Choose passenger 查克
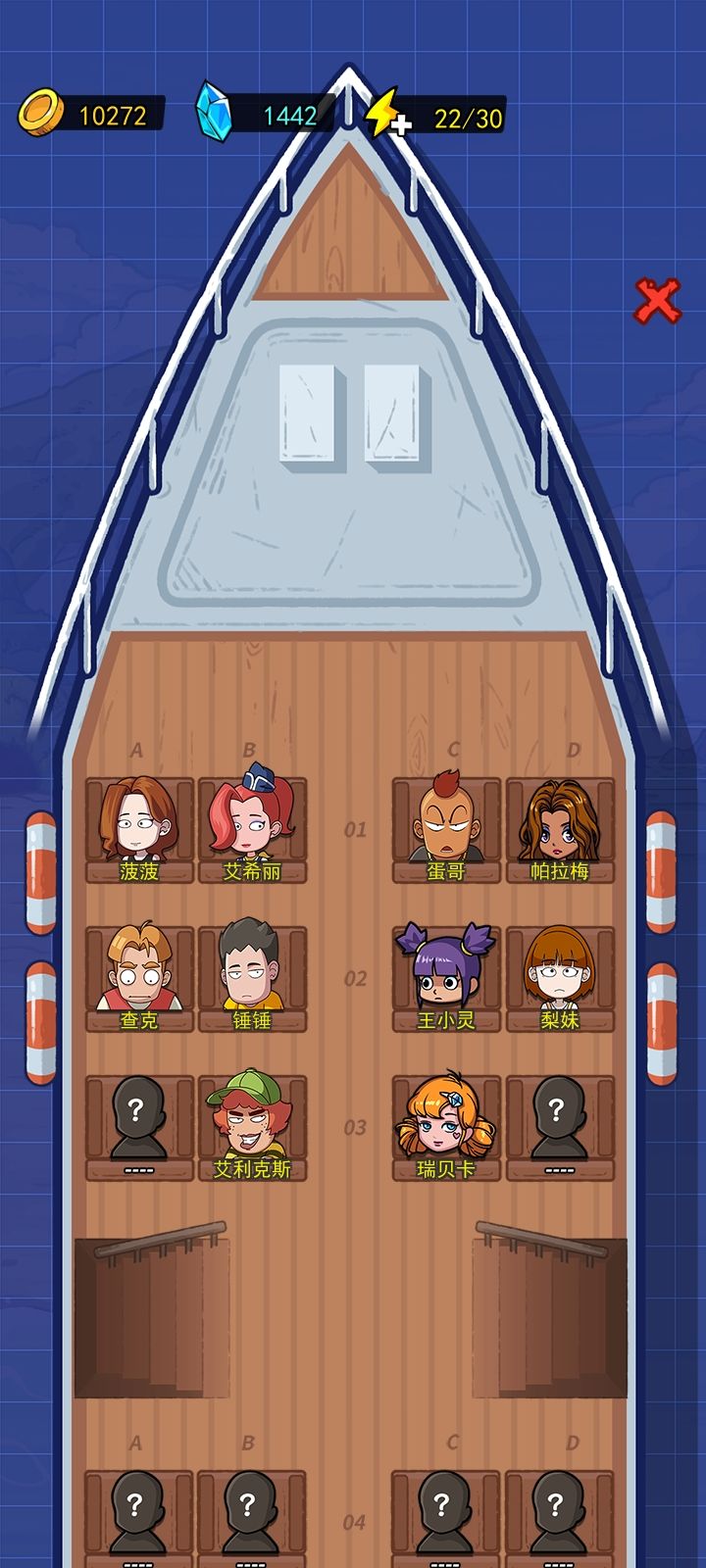Image resolution: width=706 pixels, height=1568 pixels. click(x=139, y=979)
